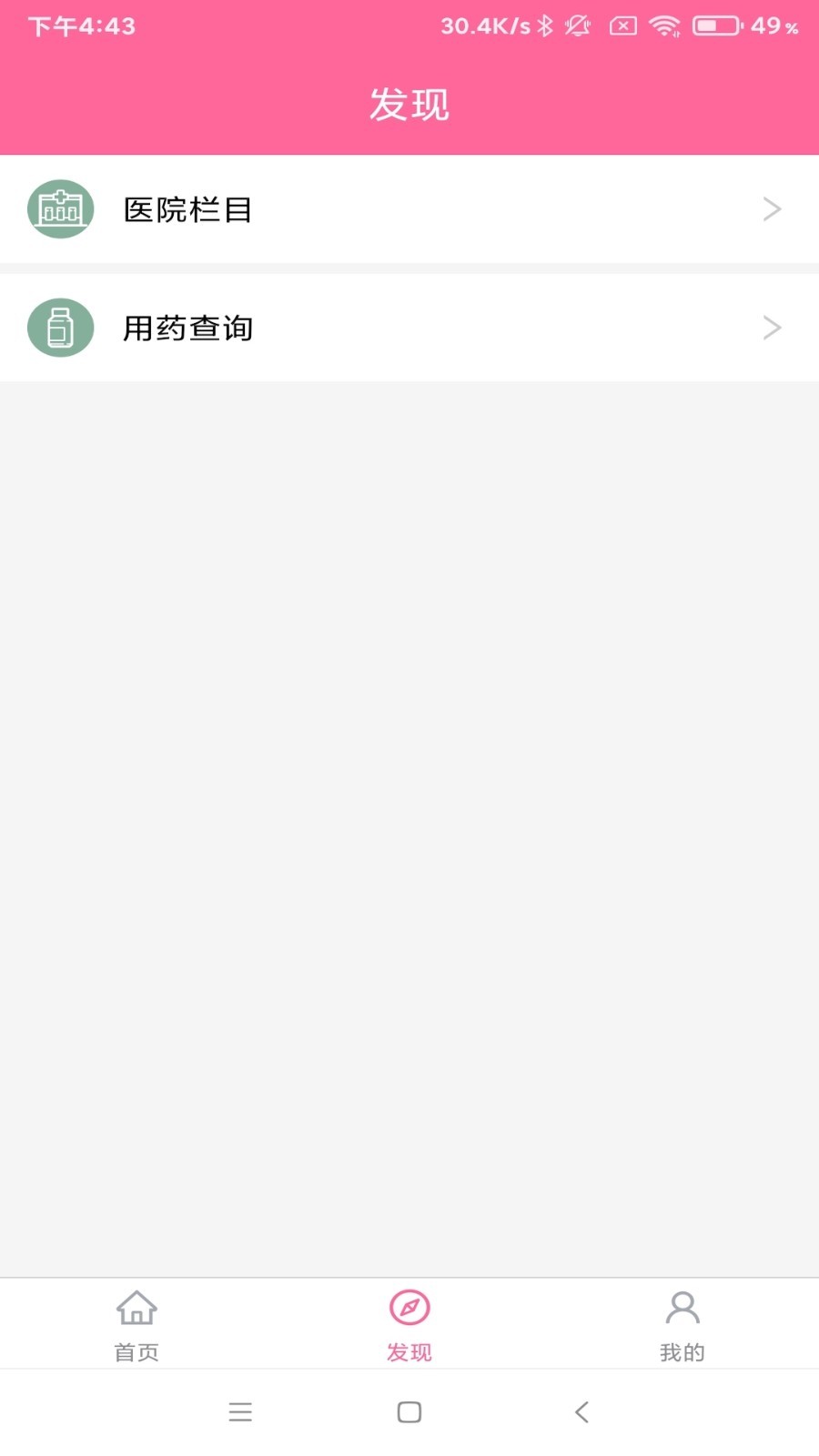Expand the 用药查询 row chevron
Viewport: 819px width, 1456px height.
(x=773, y=327)
